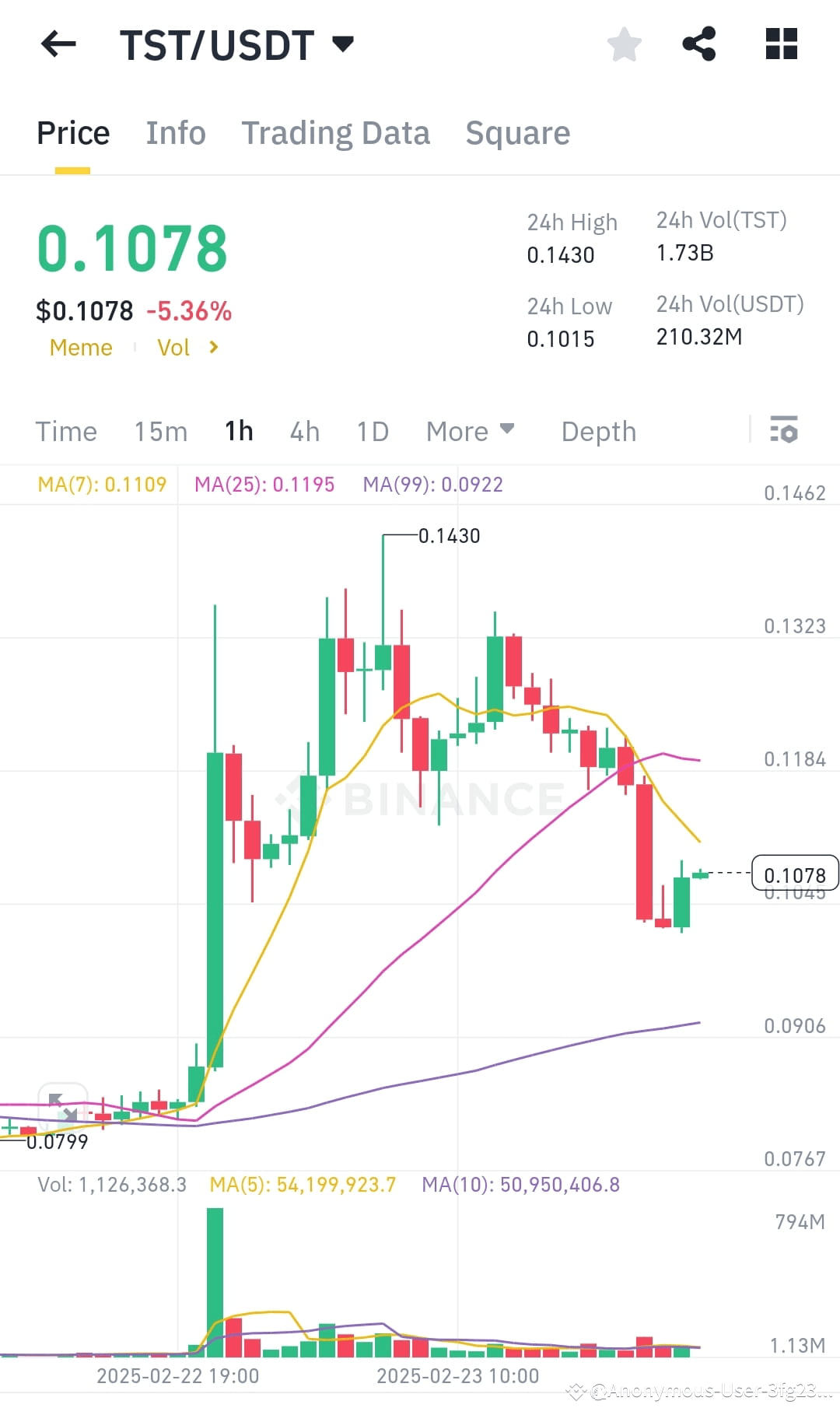
Task: Switch chart to the 1D timeframe
Action: (x=372, y=430)
